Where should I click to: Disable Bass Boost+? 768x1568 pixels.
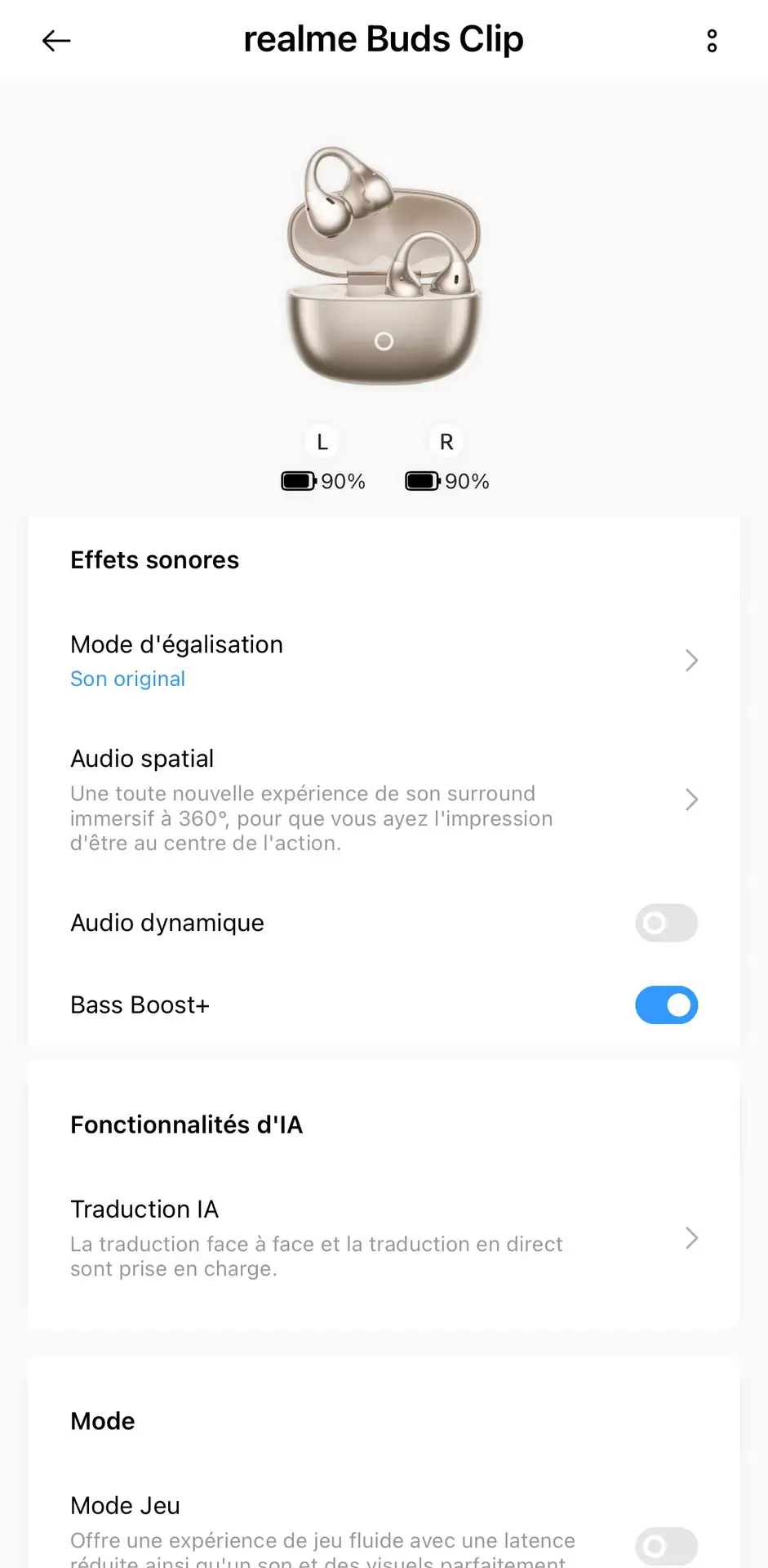[666, 1004]
